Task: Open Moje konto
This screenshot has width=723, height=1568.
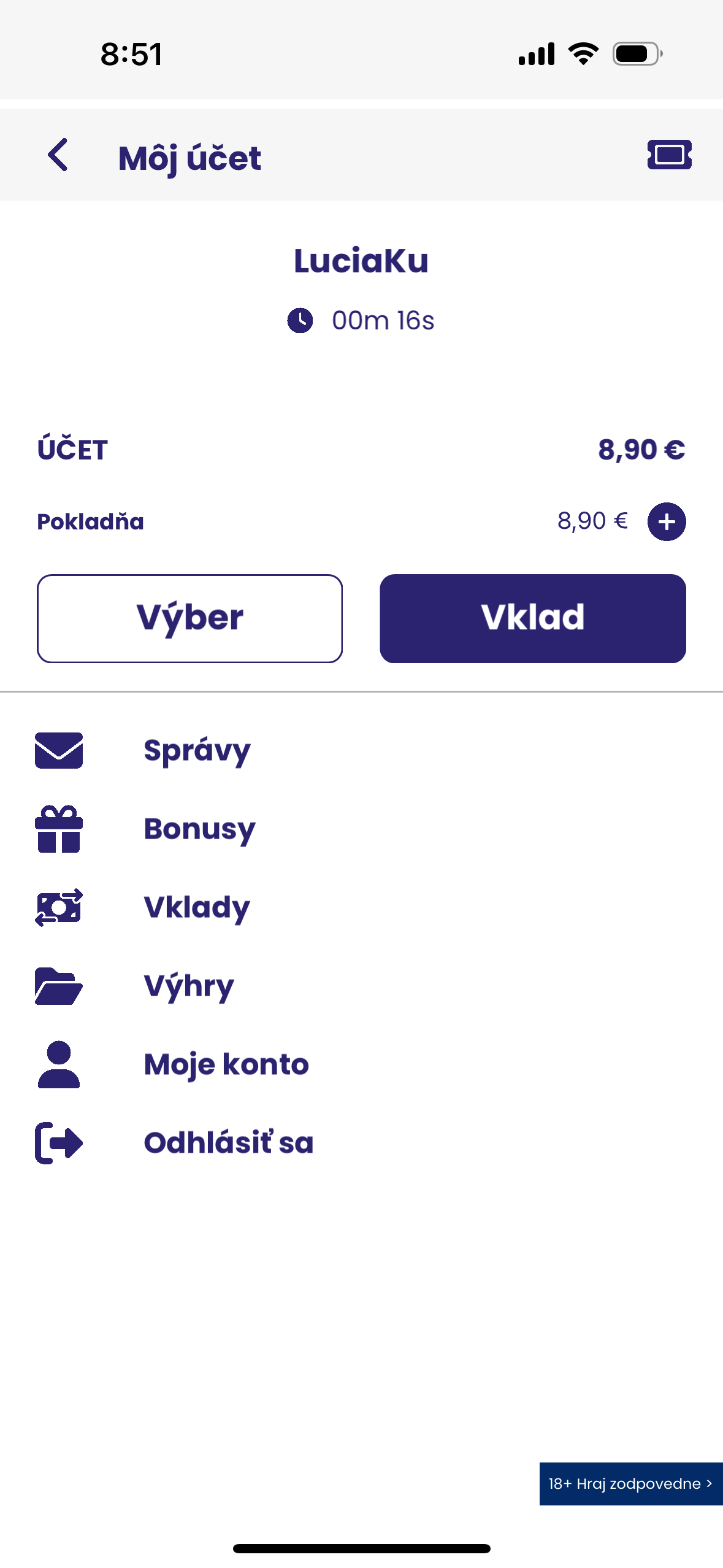Action: [x=226, y=1064]
